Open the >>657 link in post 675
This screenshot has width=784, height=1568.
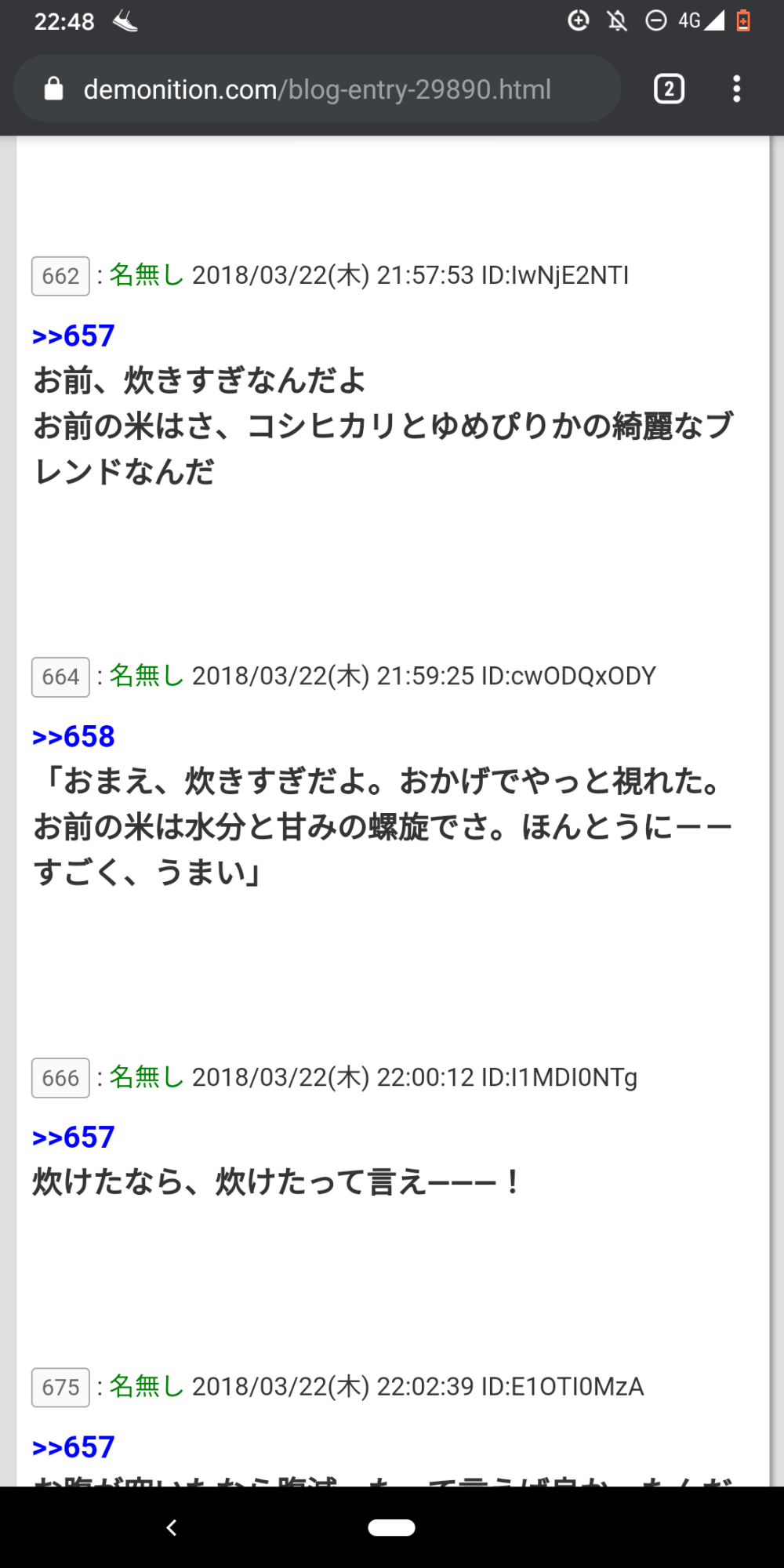click(x=74, y=1446)
